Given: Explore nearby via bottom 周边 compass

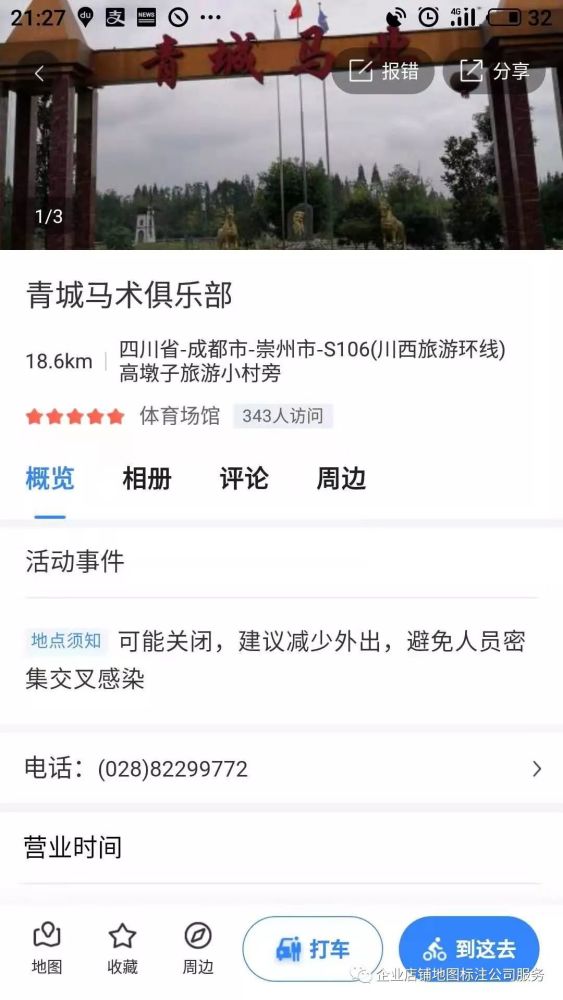Looking at the screenshot, I should pos(198,948).
